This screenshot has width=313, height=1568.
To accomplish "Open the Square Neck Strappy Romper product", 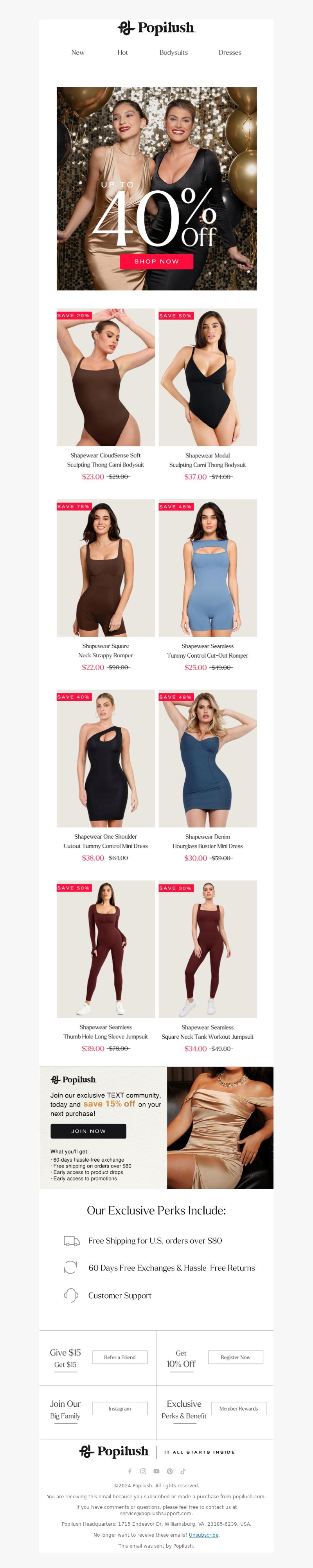I will click(106, 568).
